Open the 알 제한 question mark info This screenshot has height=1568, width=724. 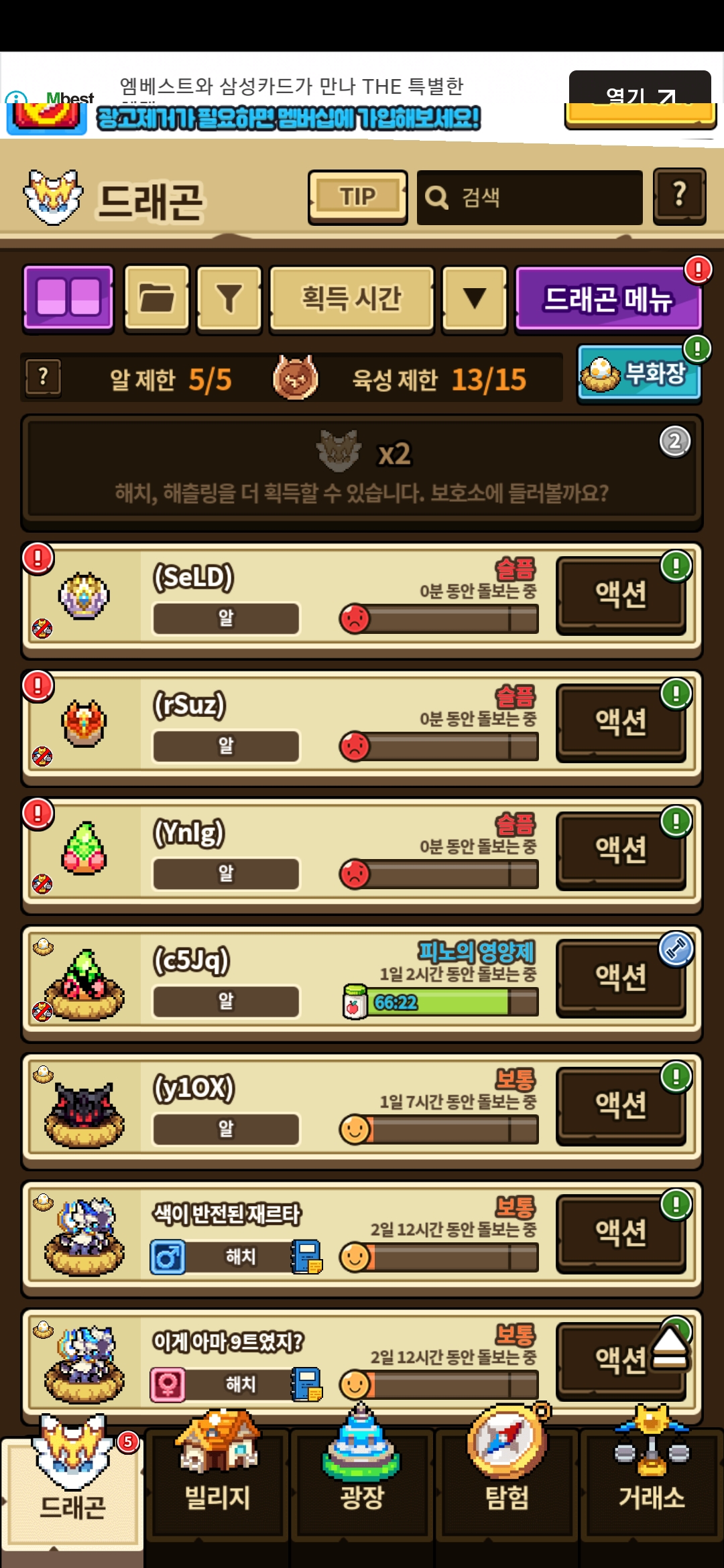(43, 379)
